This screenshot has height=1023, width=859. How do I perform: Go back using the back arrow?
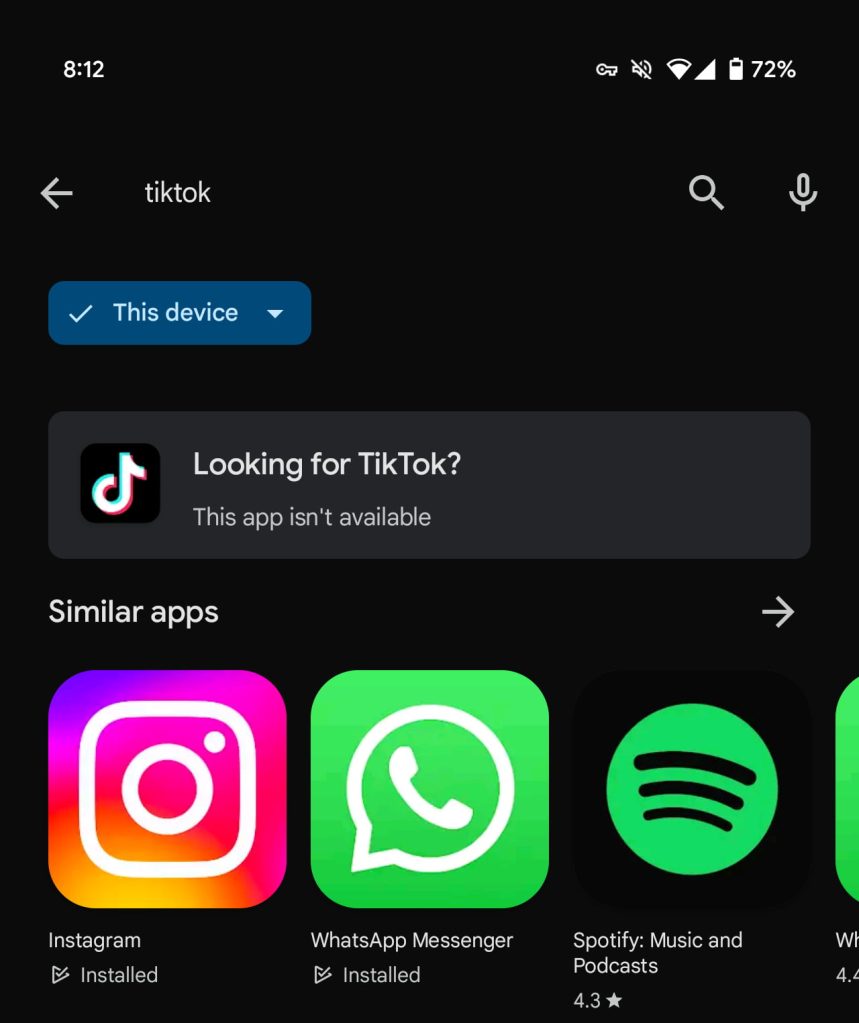coord(57,193)
